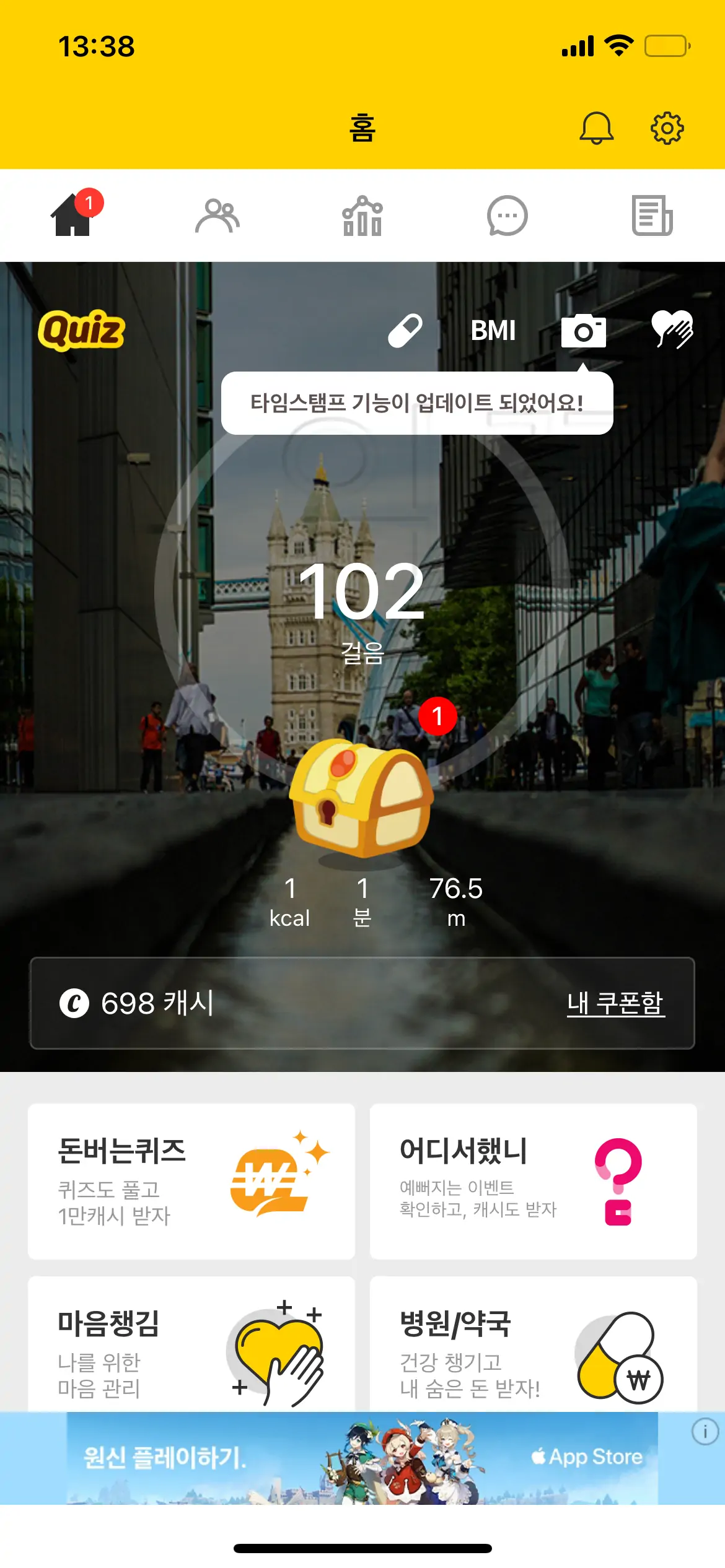The width and height of the screenshot is (725, 1568).
Task: Select the friends tab icon
Action: click(217, 216)
